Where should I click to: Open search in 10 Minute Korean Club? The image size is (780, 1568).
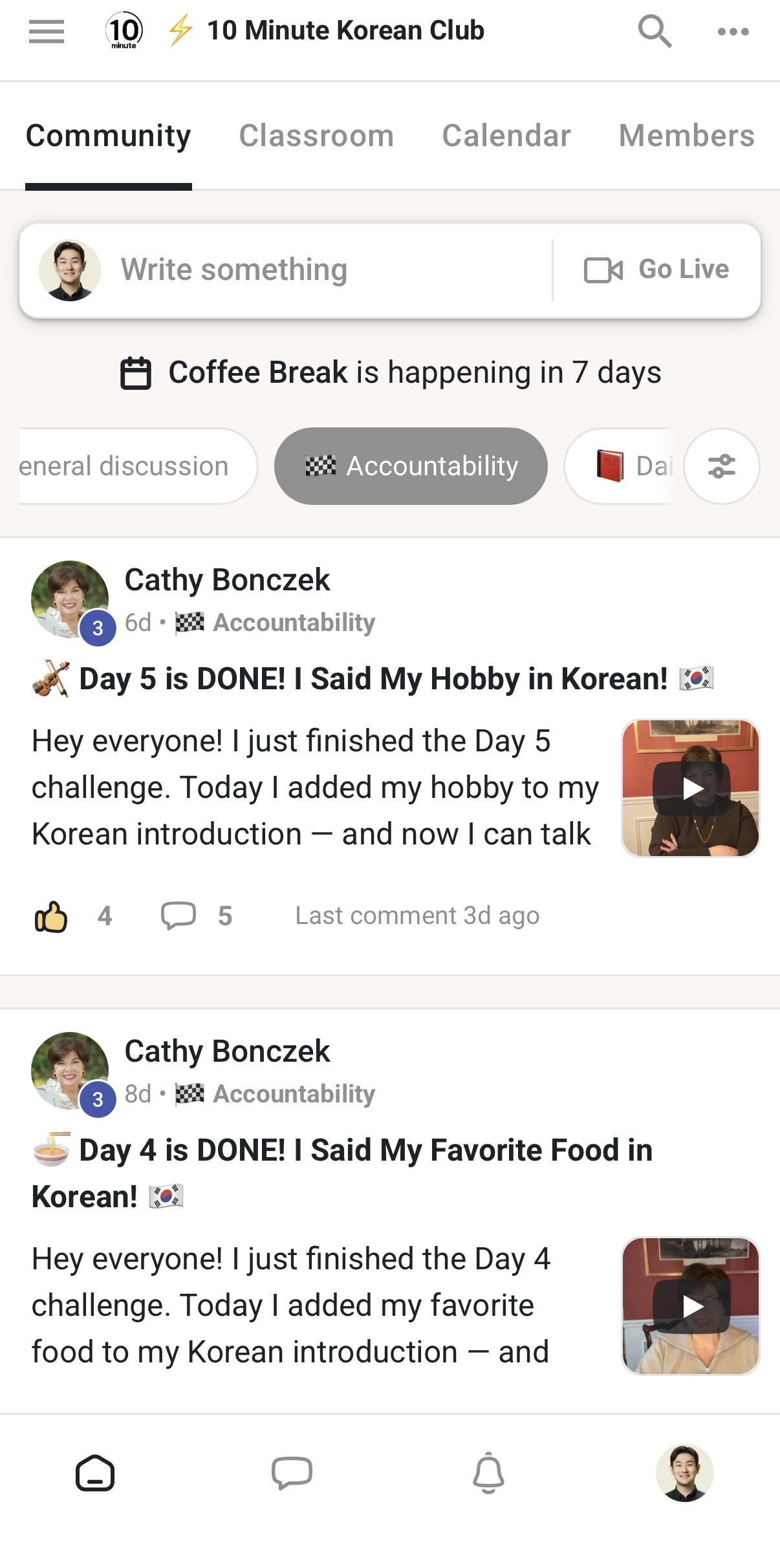[x=654, y=31]
